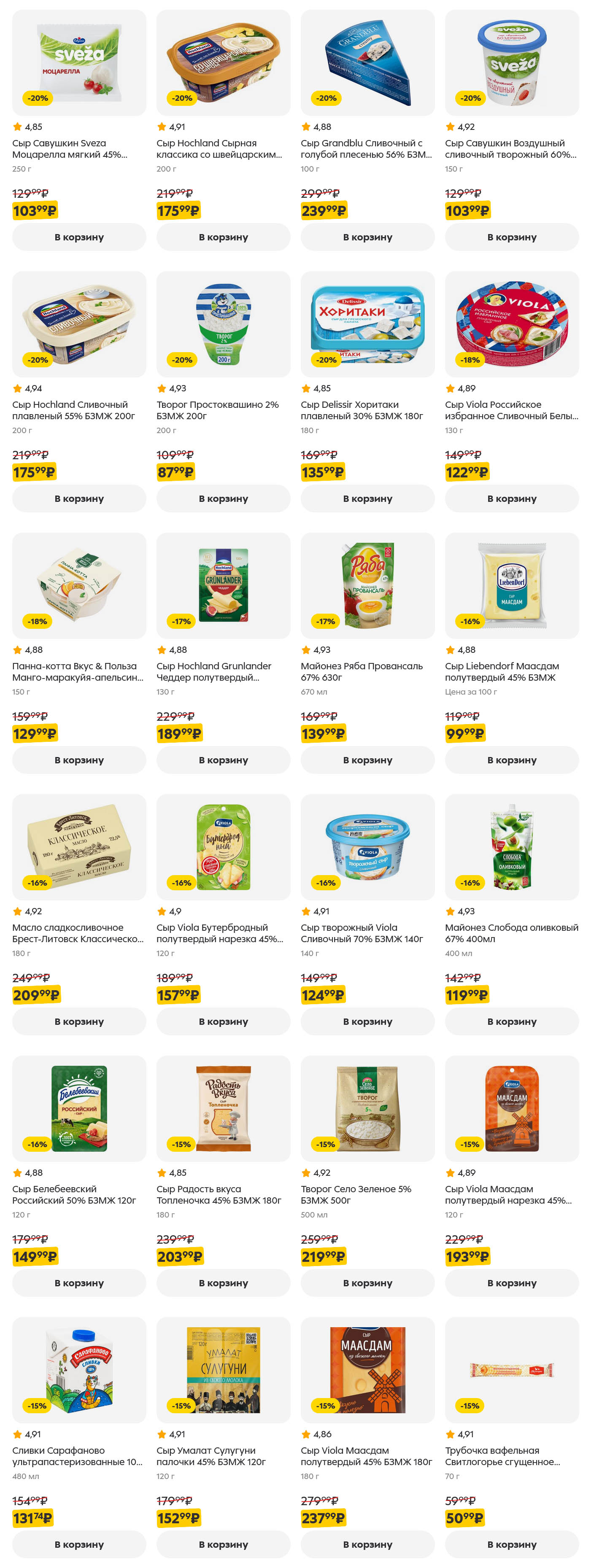Add Hochland Сырная классика to cart

pos(223,237)
